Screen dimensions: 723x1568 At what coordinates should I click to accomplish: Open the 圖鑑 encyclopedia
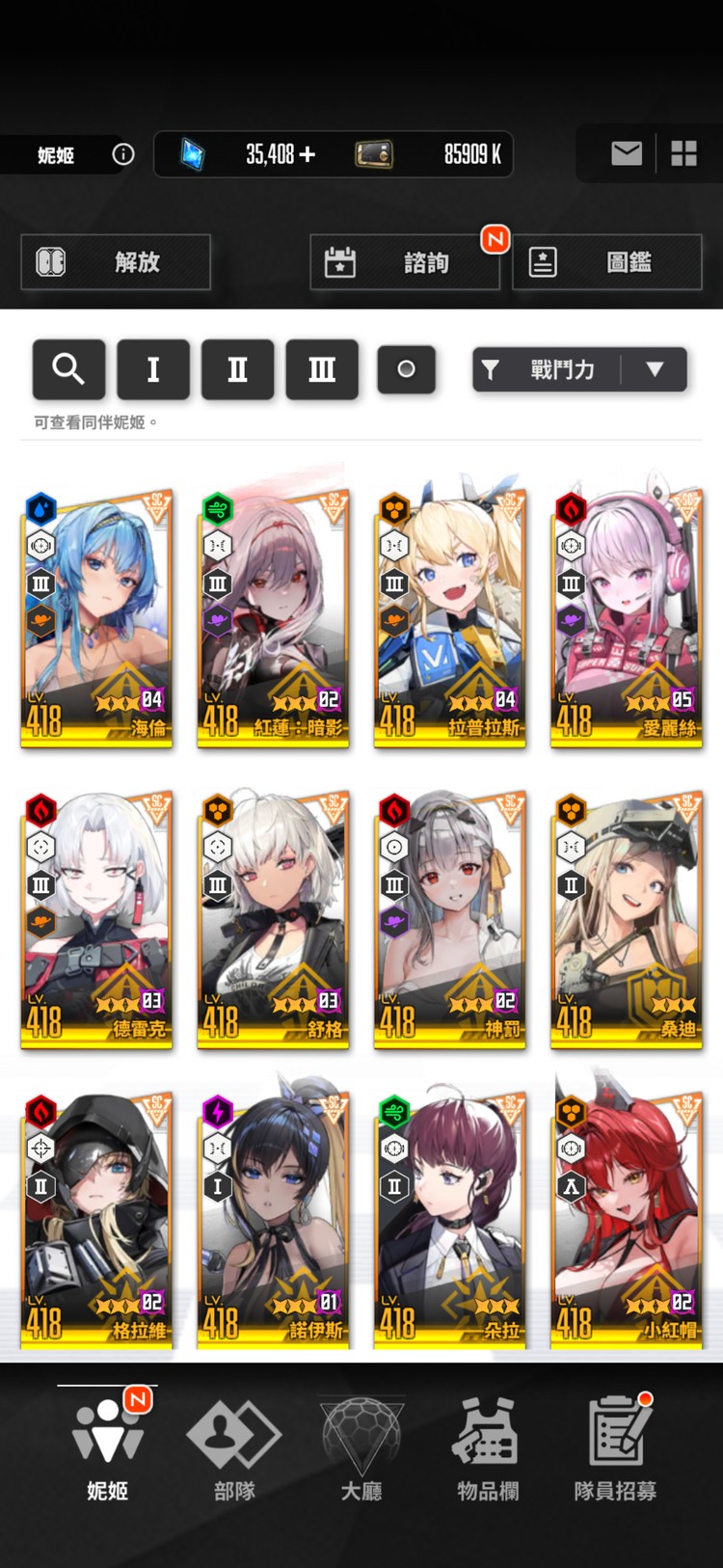pos(606,262)
